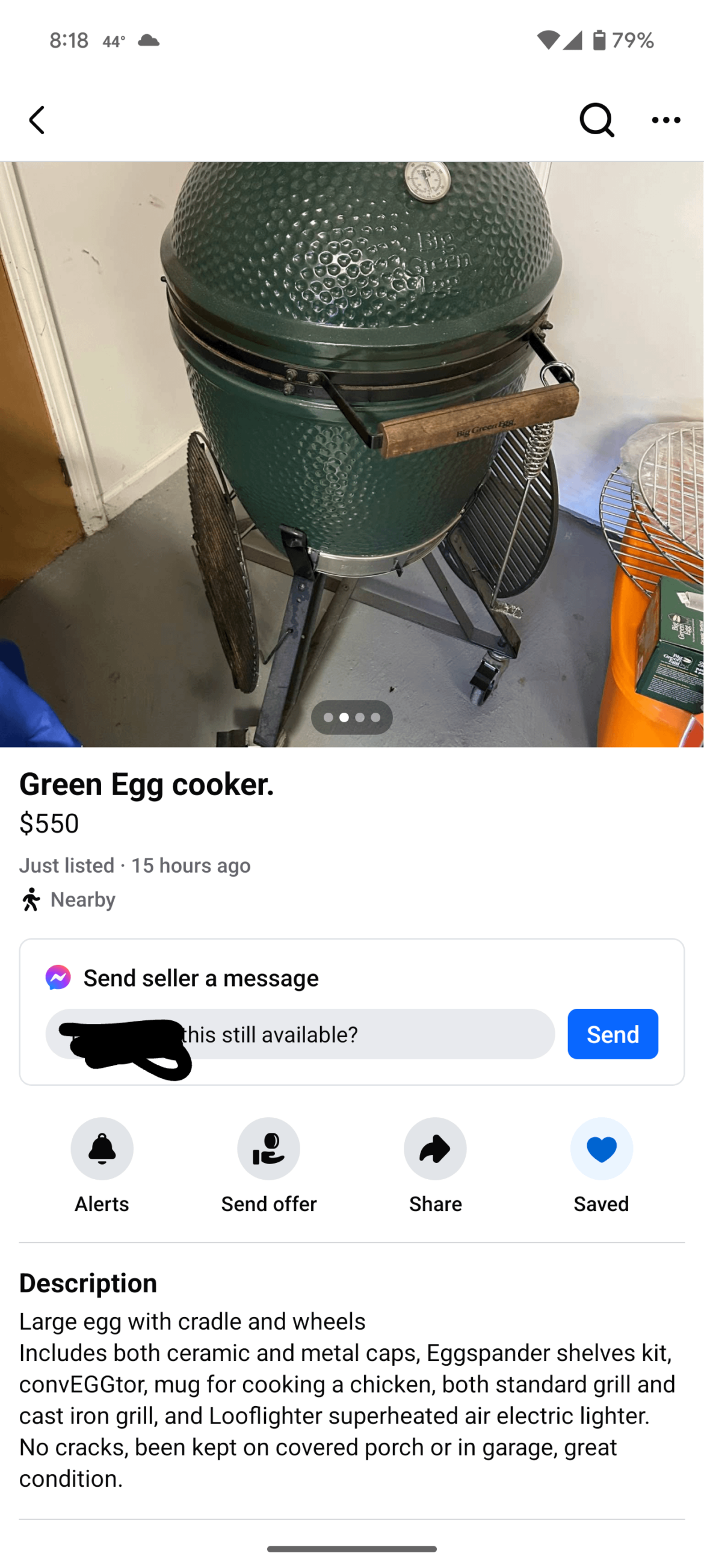The width and height of the screenshot is (704, 1568).
Task: Tap the photo carousel page indicator dots
Action: coord(351,717)
